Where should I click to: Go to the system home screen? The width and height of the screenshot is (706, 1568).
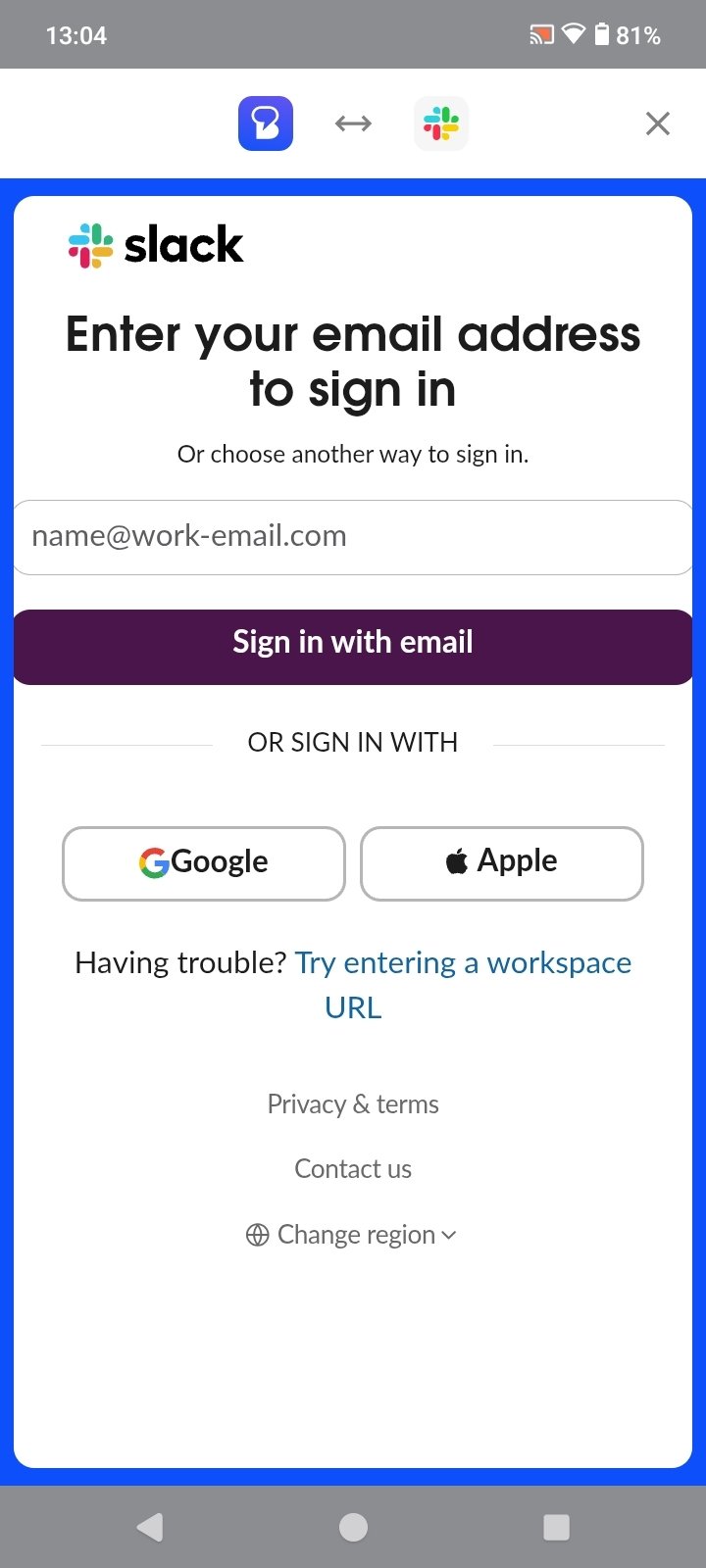353,1527
